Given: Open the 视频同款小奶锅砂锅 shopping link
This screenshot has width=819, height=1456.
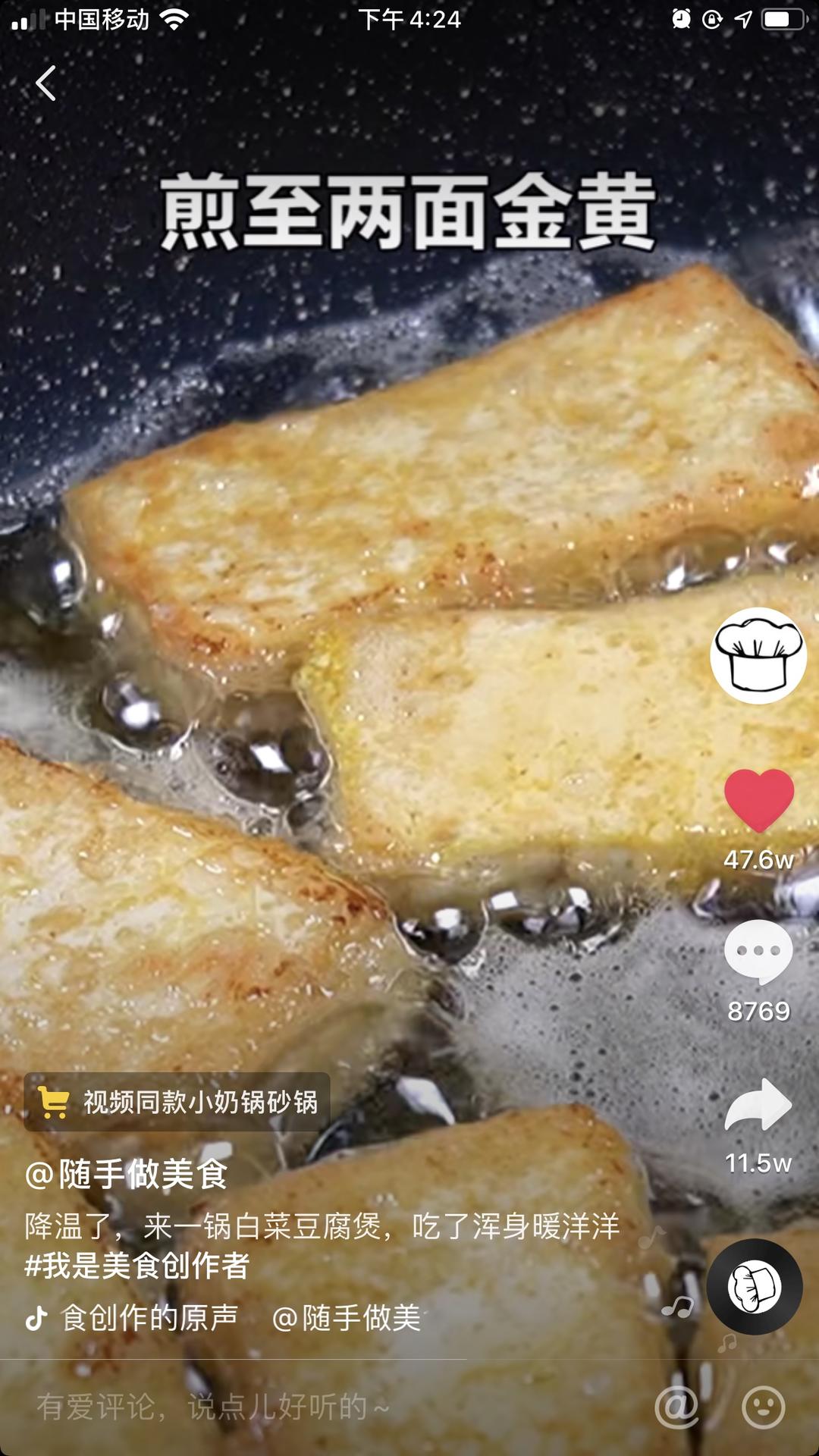Looking at the screenshot, I should point(177,1102).
